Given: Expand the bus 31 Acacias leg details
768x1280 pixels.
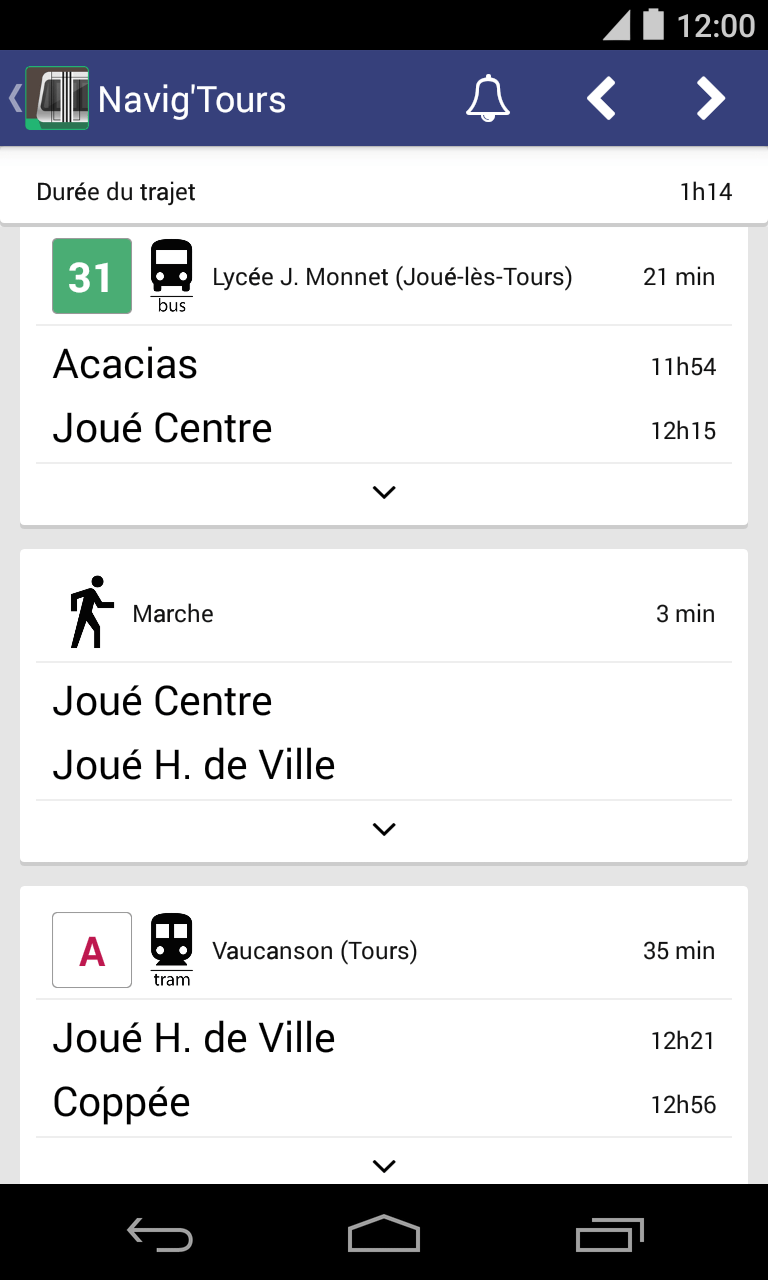Looking at the screenshot, I should pos(384,492).
